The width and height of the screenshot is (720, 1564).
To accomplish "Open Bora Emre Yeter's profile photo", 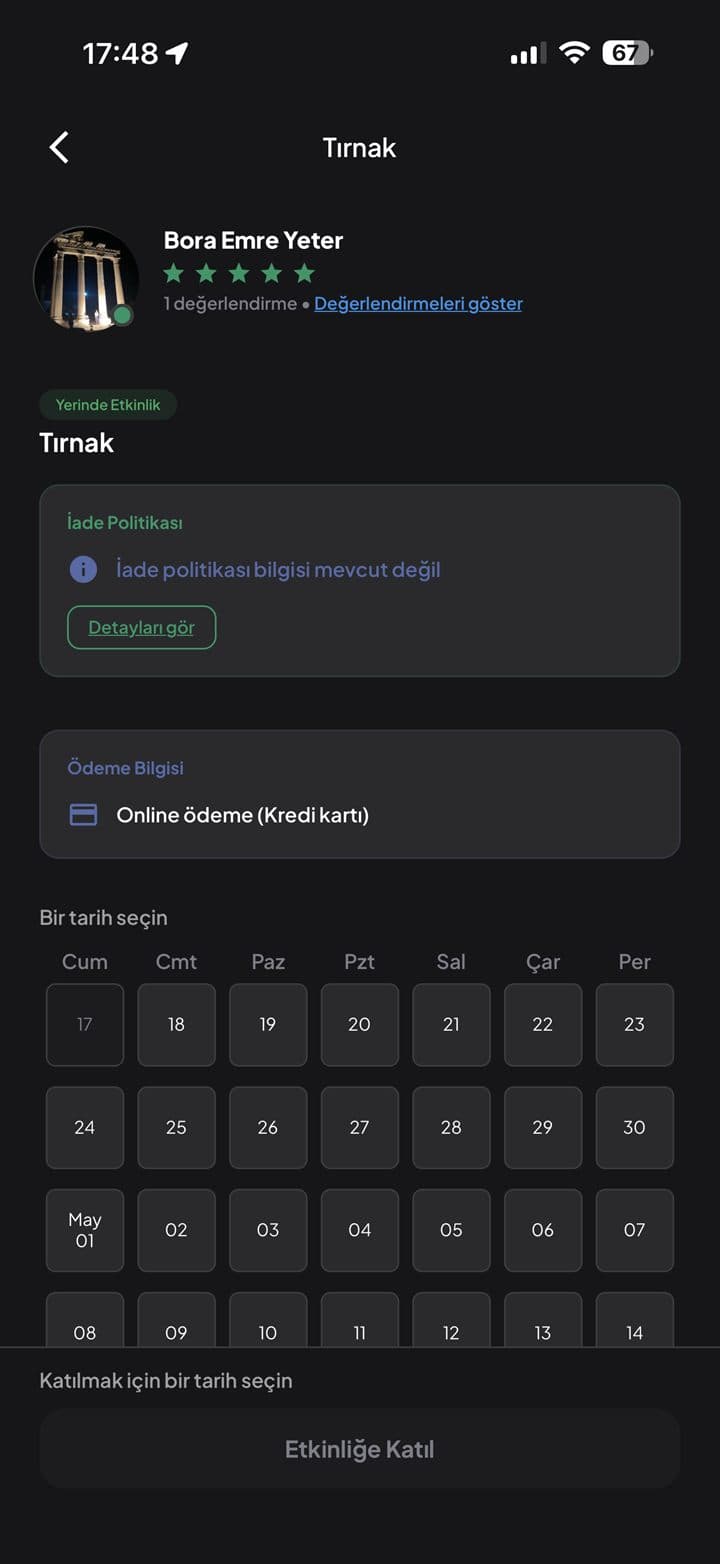I will point(86,278).
